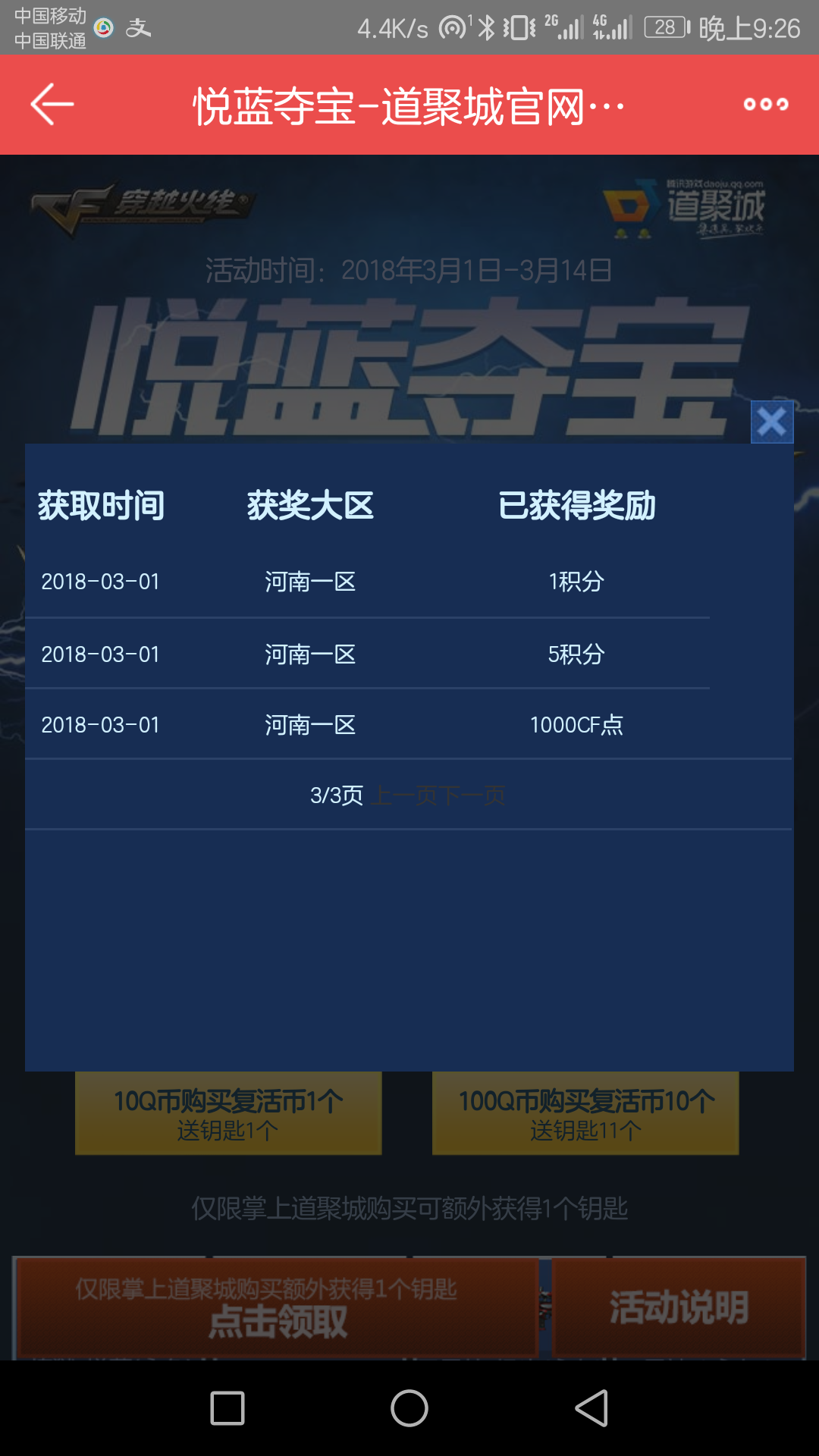Go back using the header arrow
This screenshot has height=1456, width=819.
click(52, 104)
